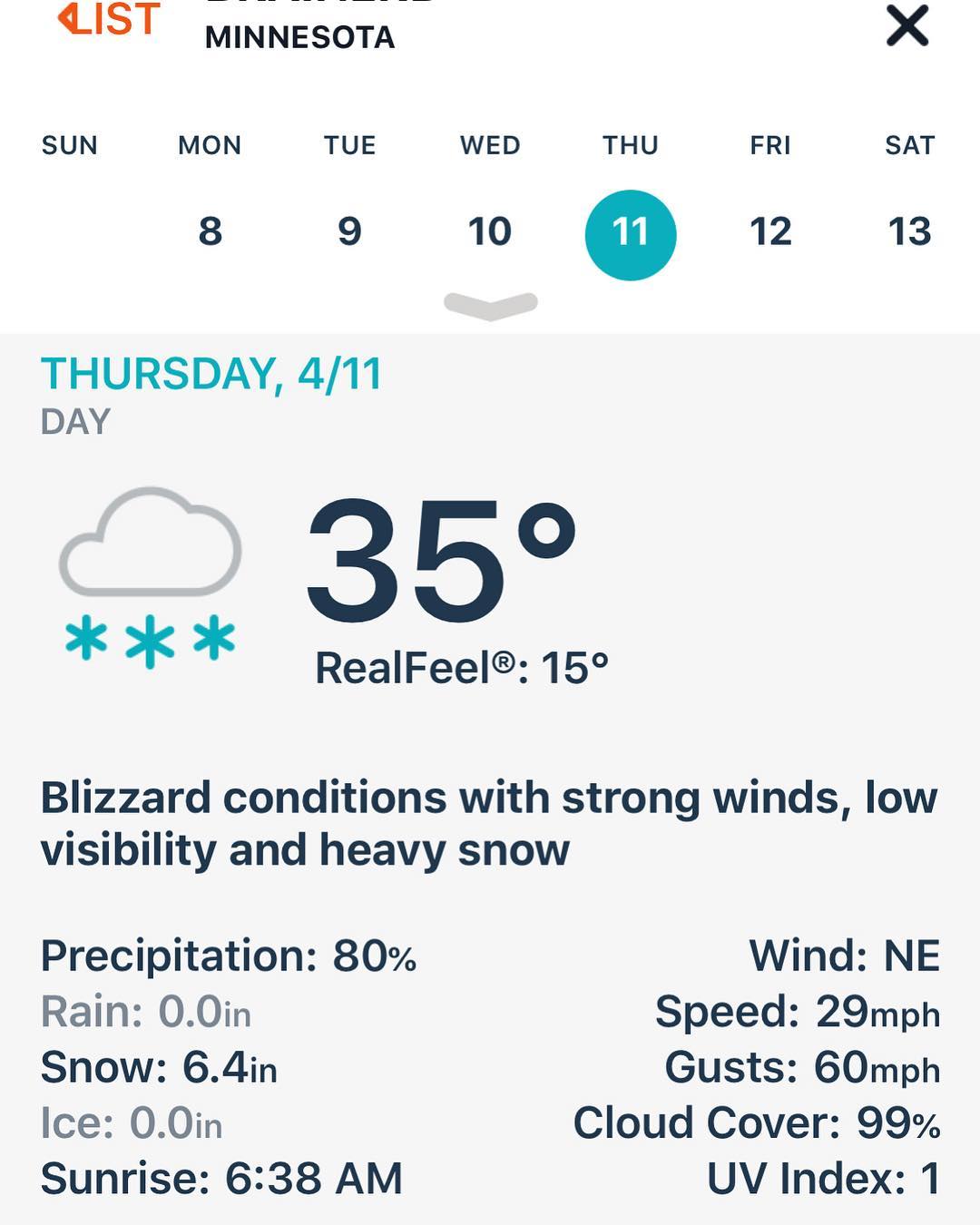This screenshot has height=1225, width=980.
Task: View Wednesday the 10th forecast
Action: coord(490,232)
